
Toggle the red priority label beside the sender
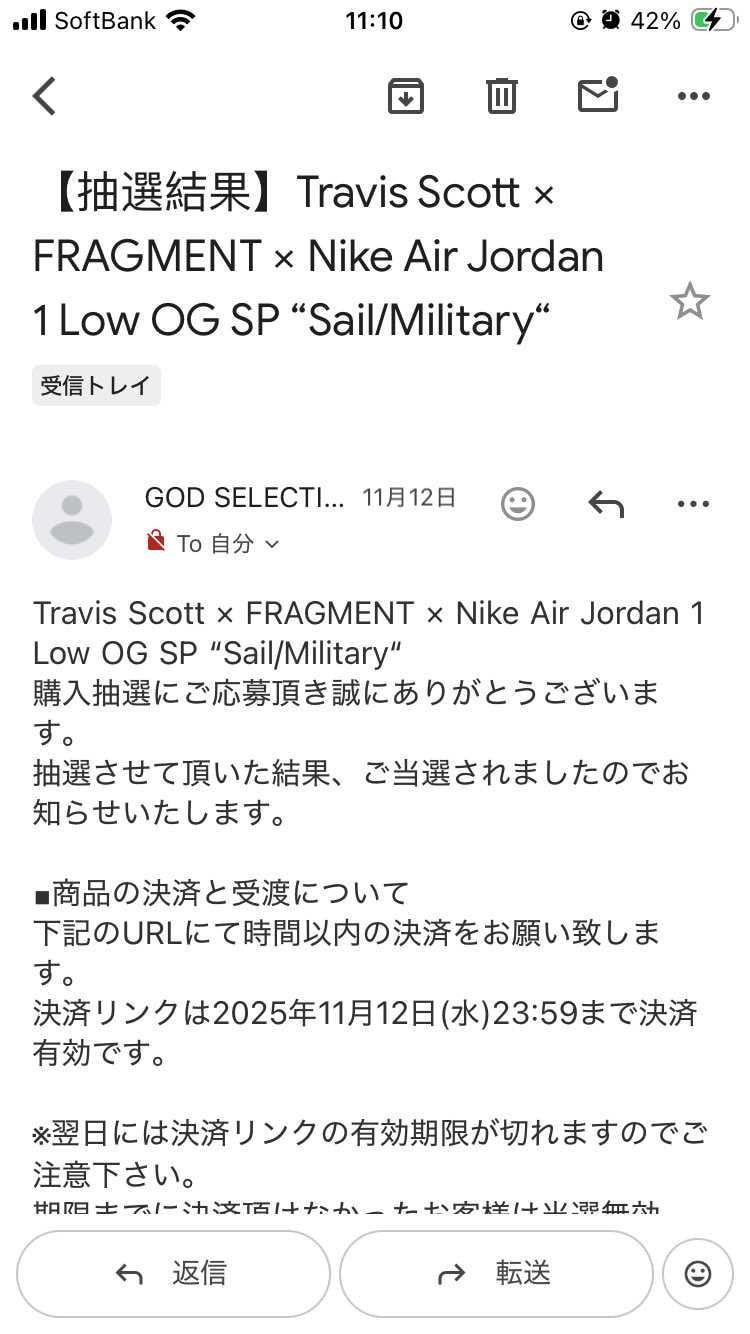[155, 541]
